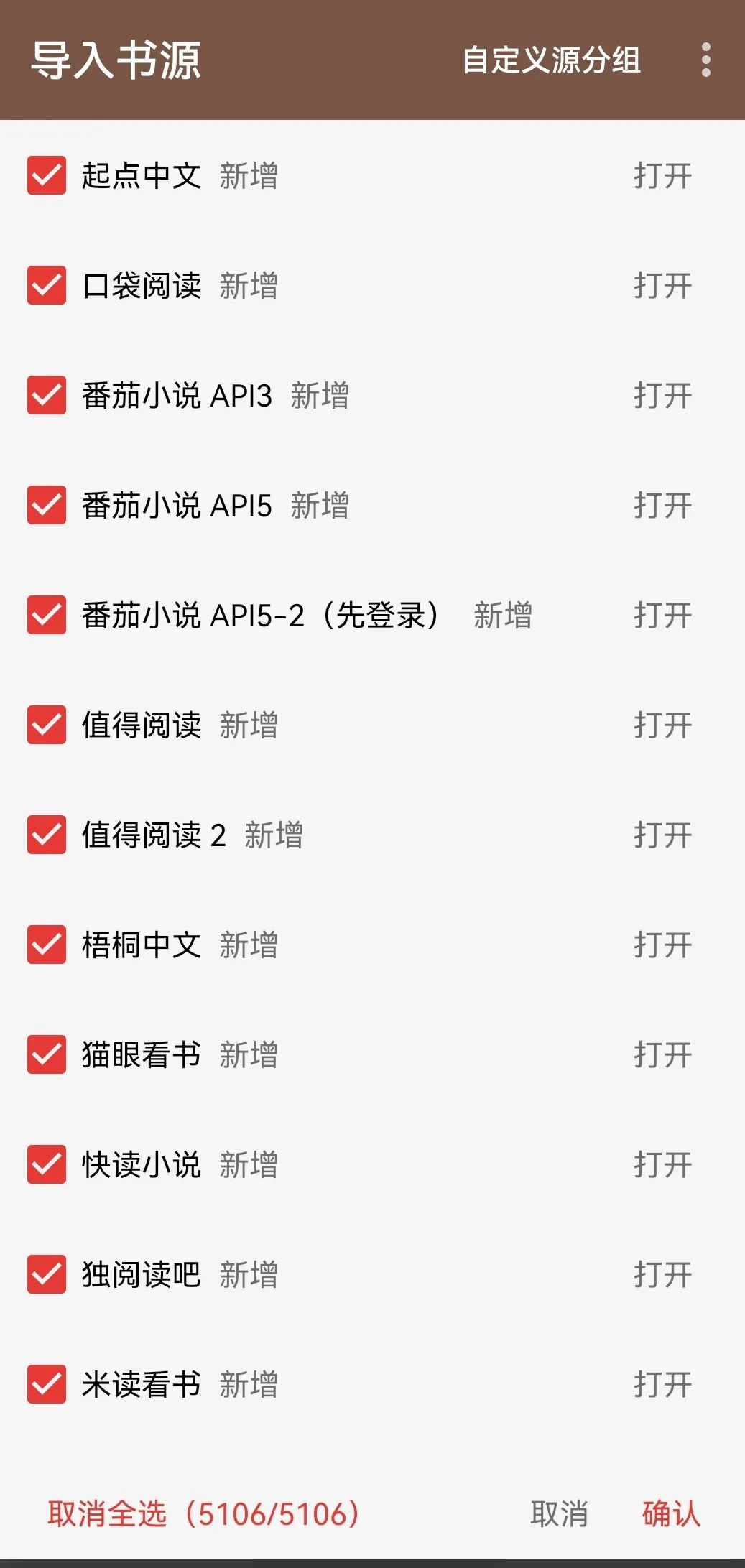Open 梧桐中文 via its 打开 button
The height and width of the screenshot is (1568, 745).
(662, 945)
